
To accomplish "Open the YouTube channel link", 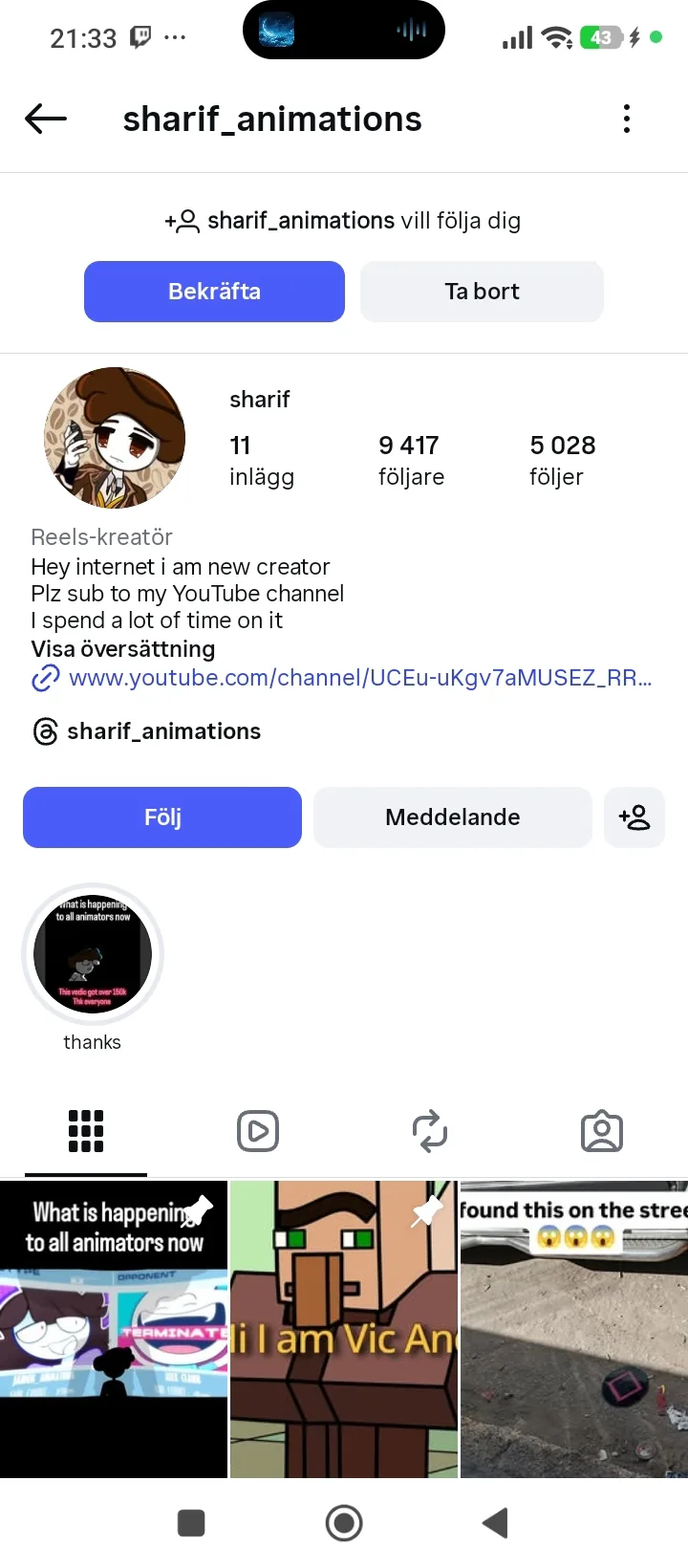I will coord(359,678).
